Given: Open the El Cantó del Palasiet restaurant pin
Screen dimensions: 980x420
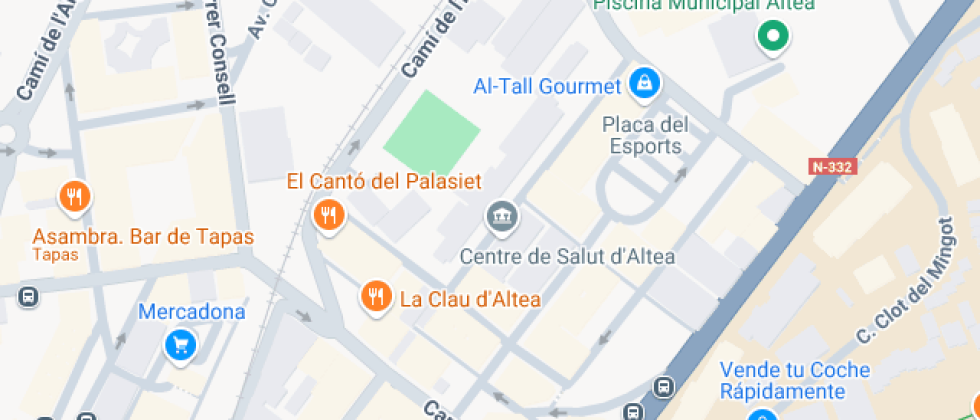Looking at the screenshot, I should tap(328, 214).
